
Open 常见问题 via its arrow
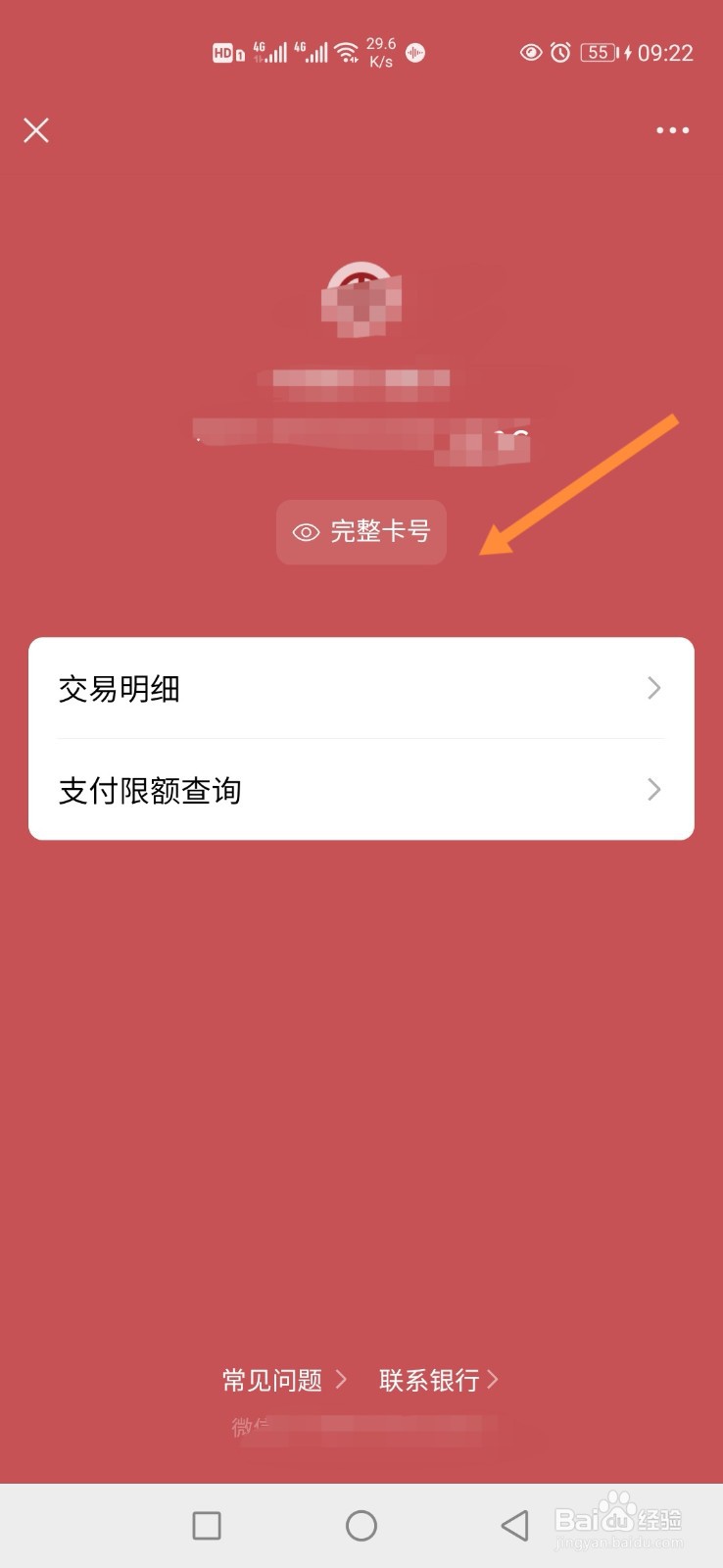(342, 1379)
